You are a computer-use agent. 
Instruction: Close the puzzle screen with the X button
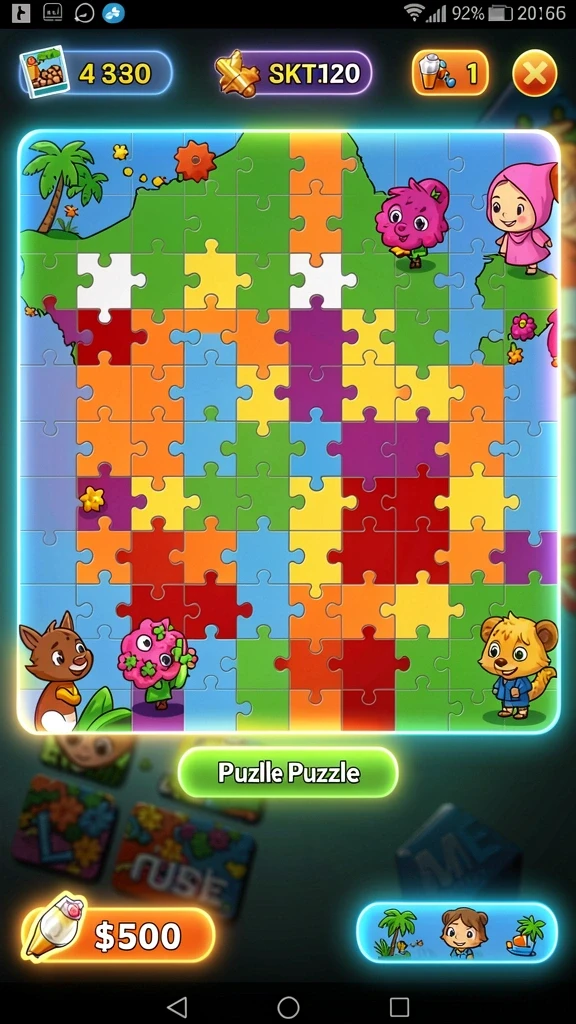point(535,73)
